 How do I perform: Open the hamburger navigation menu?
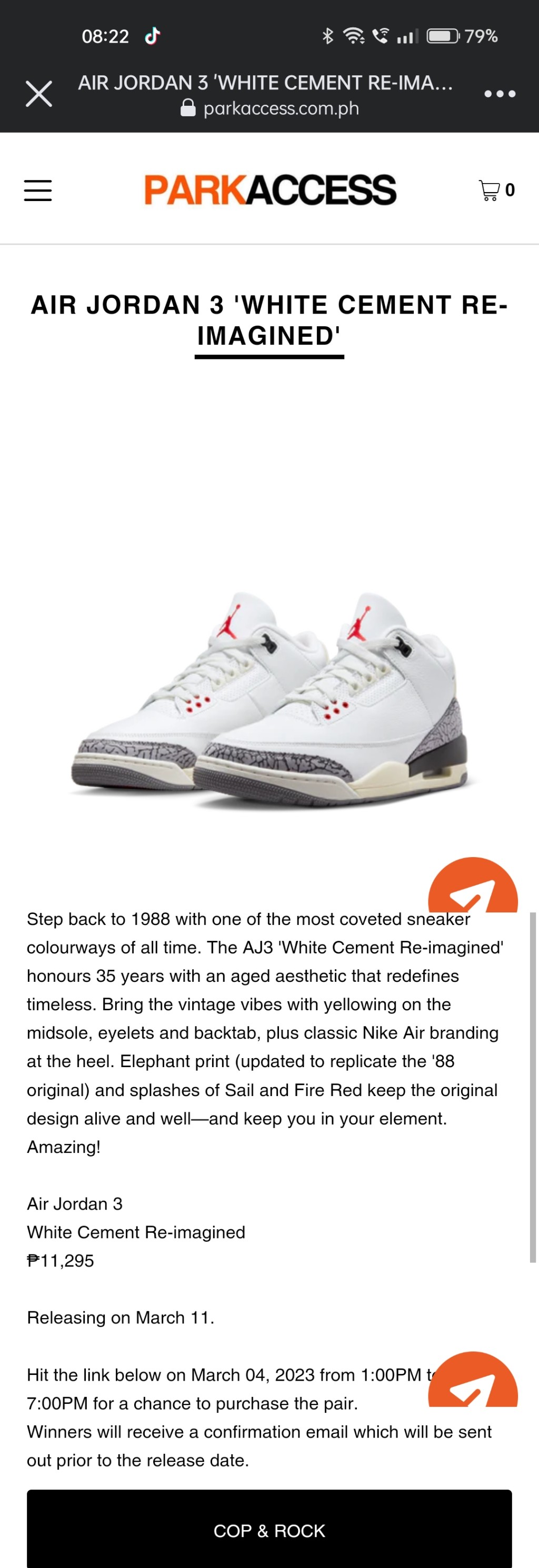pyautogui.click(x=38, y=190)
